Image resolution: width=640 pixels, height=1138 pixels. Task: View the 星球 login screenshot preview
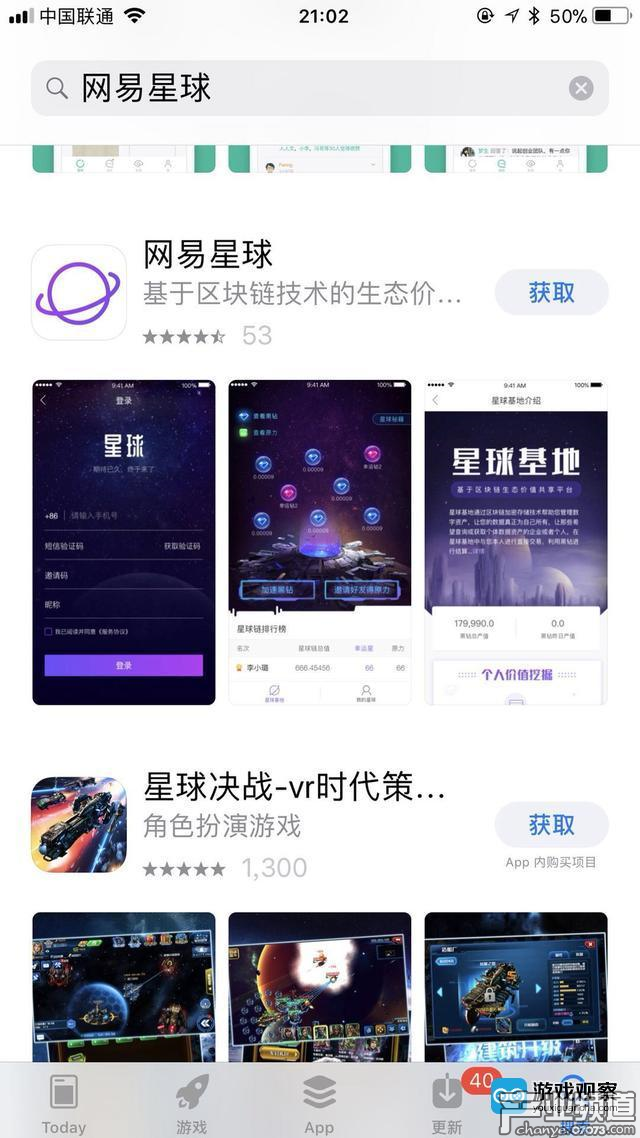coord(123,542)
